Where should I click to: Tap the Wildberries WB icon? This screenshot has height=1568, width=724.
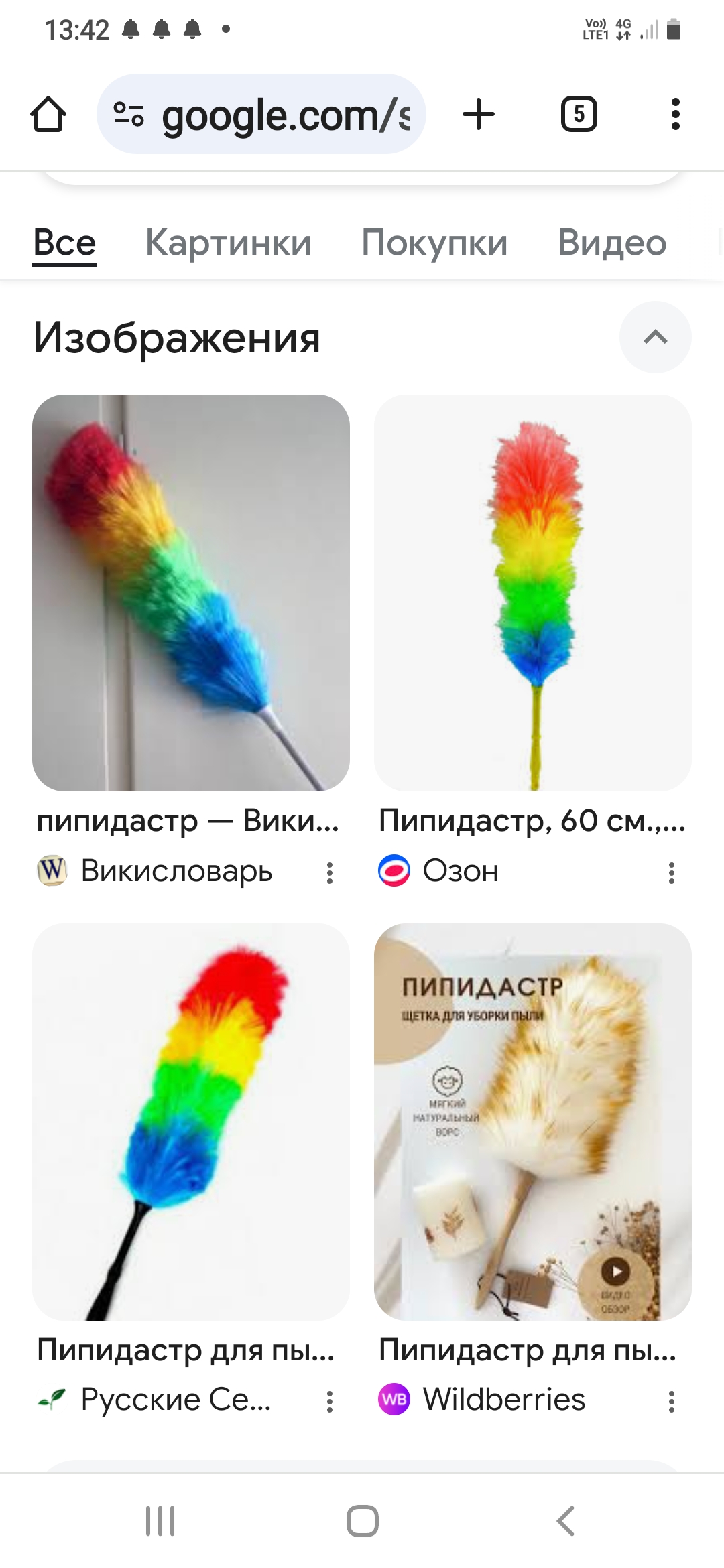coord(396,1399)
